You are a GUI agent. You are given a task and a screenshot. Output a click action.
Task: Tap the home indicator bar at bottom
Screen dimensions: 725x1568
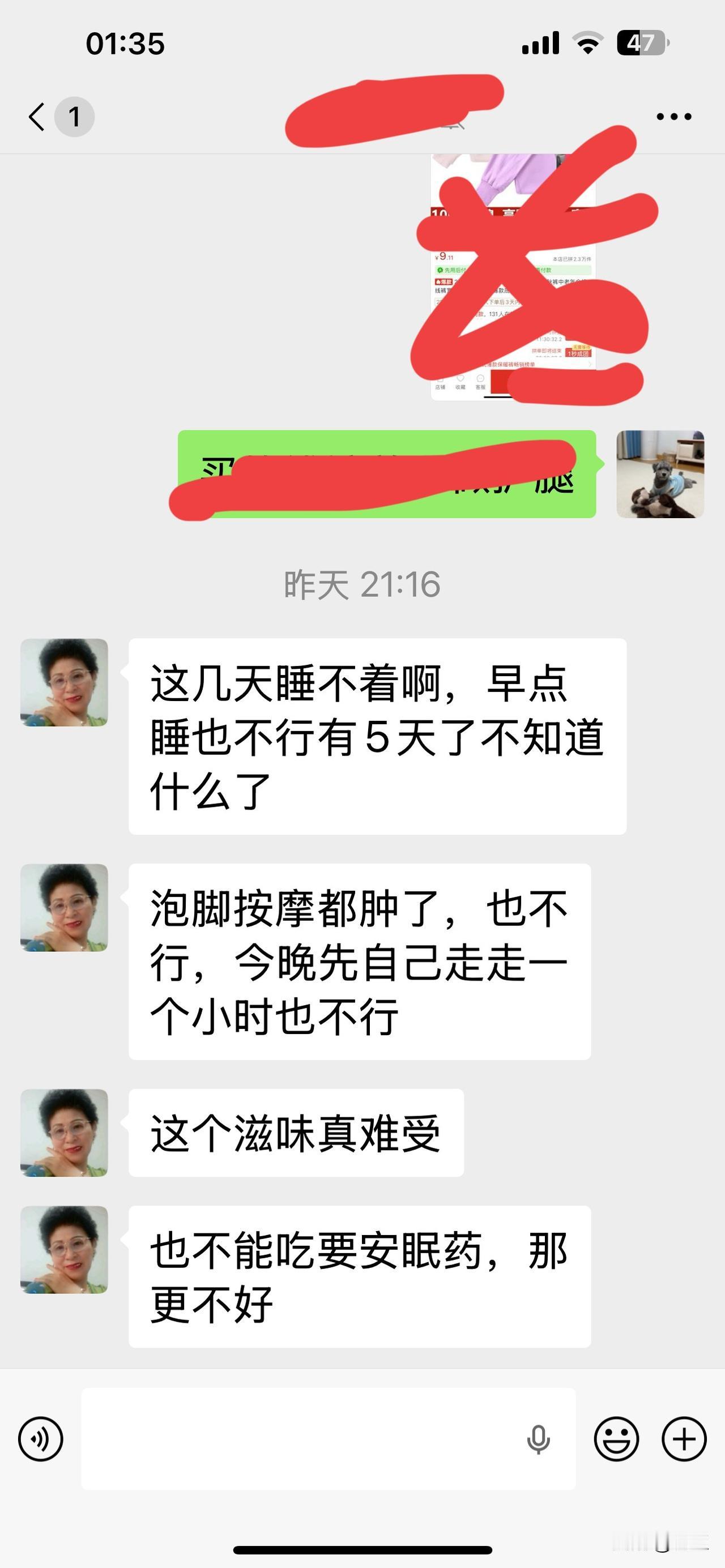[x=362, y=1549]
